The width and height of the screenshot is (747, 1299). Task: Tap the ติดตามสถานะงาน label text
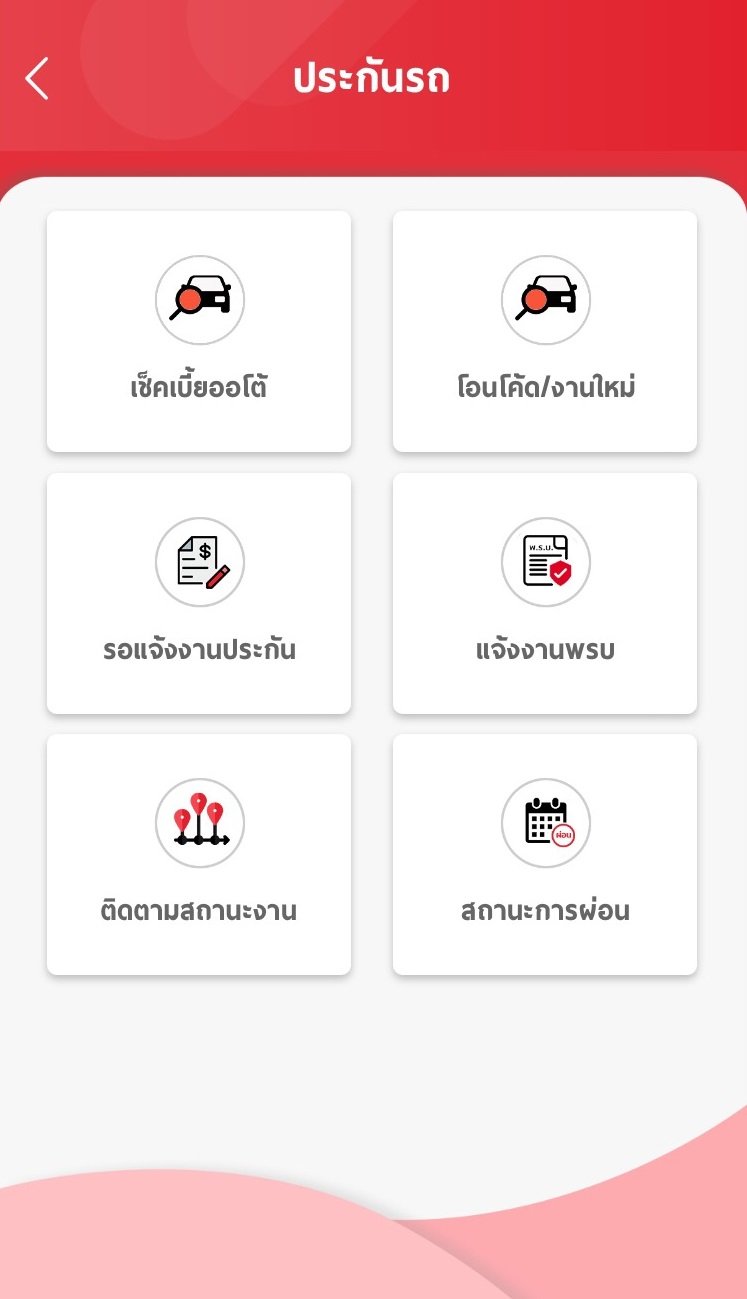tap(199, 911)
